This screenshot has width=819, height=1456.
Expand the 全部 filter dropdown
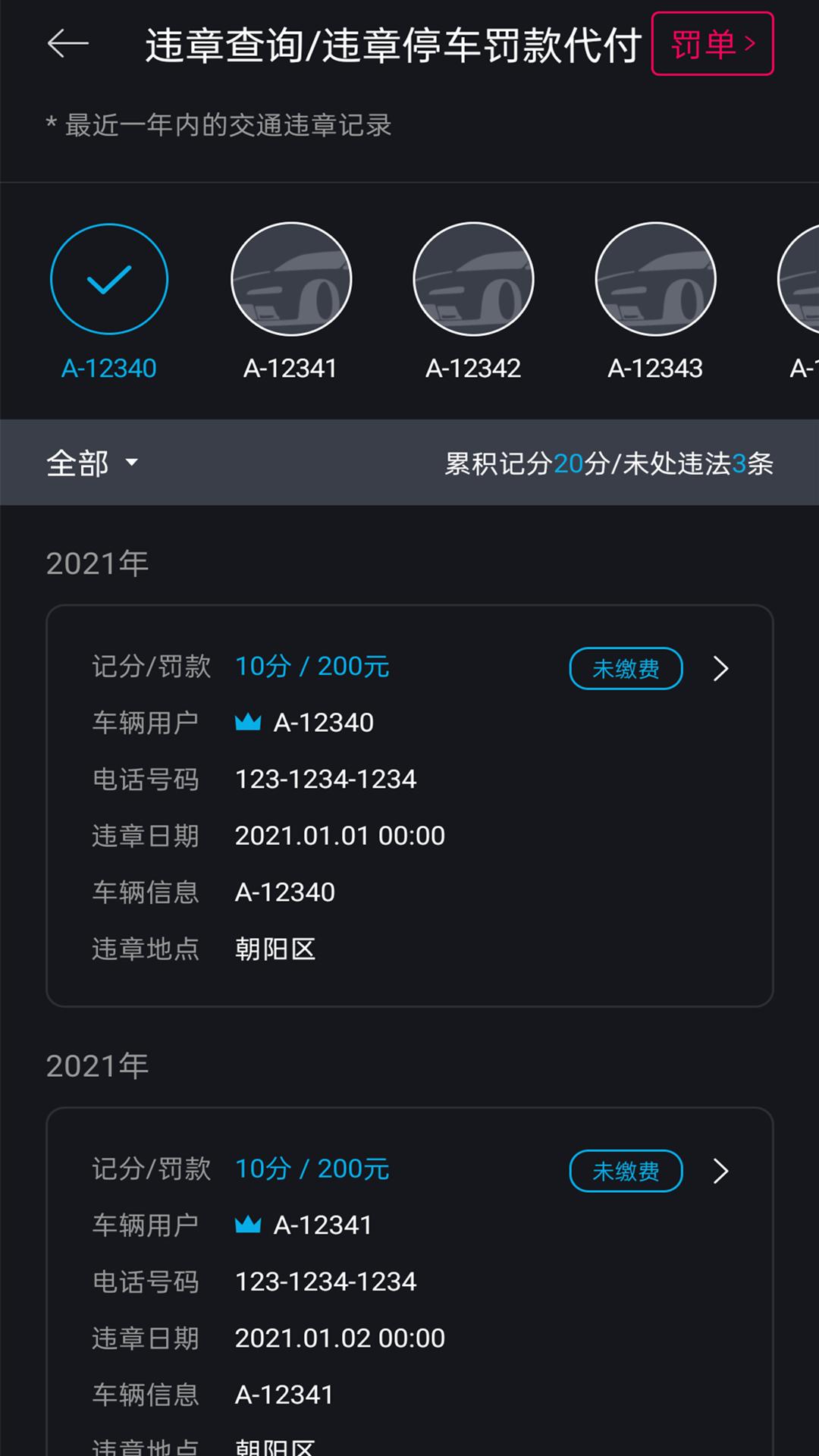click(93, 463)
